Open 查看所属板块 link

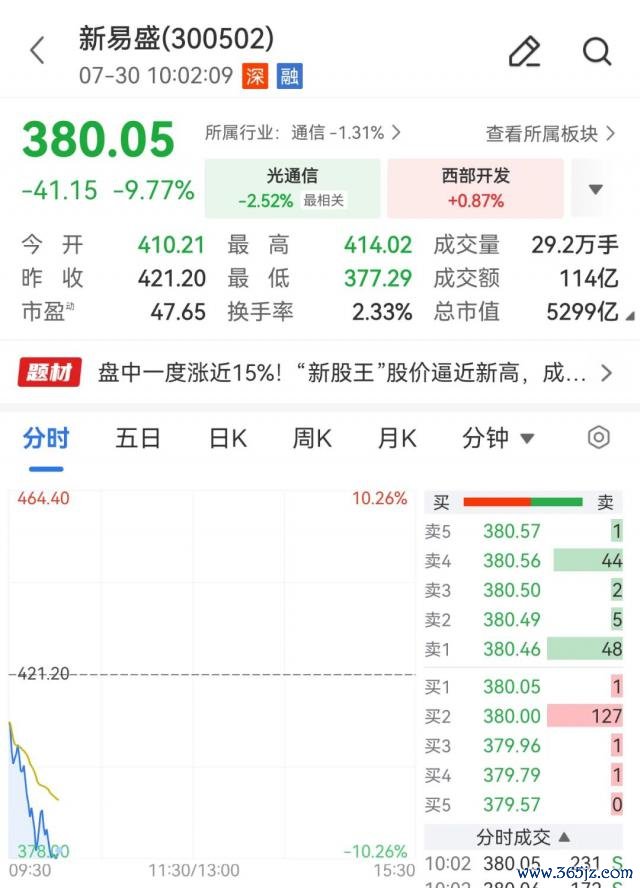click(x=550, y=134)
